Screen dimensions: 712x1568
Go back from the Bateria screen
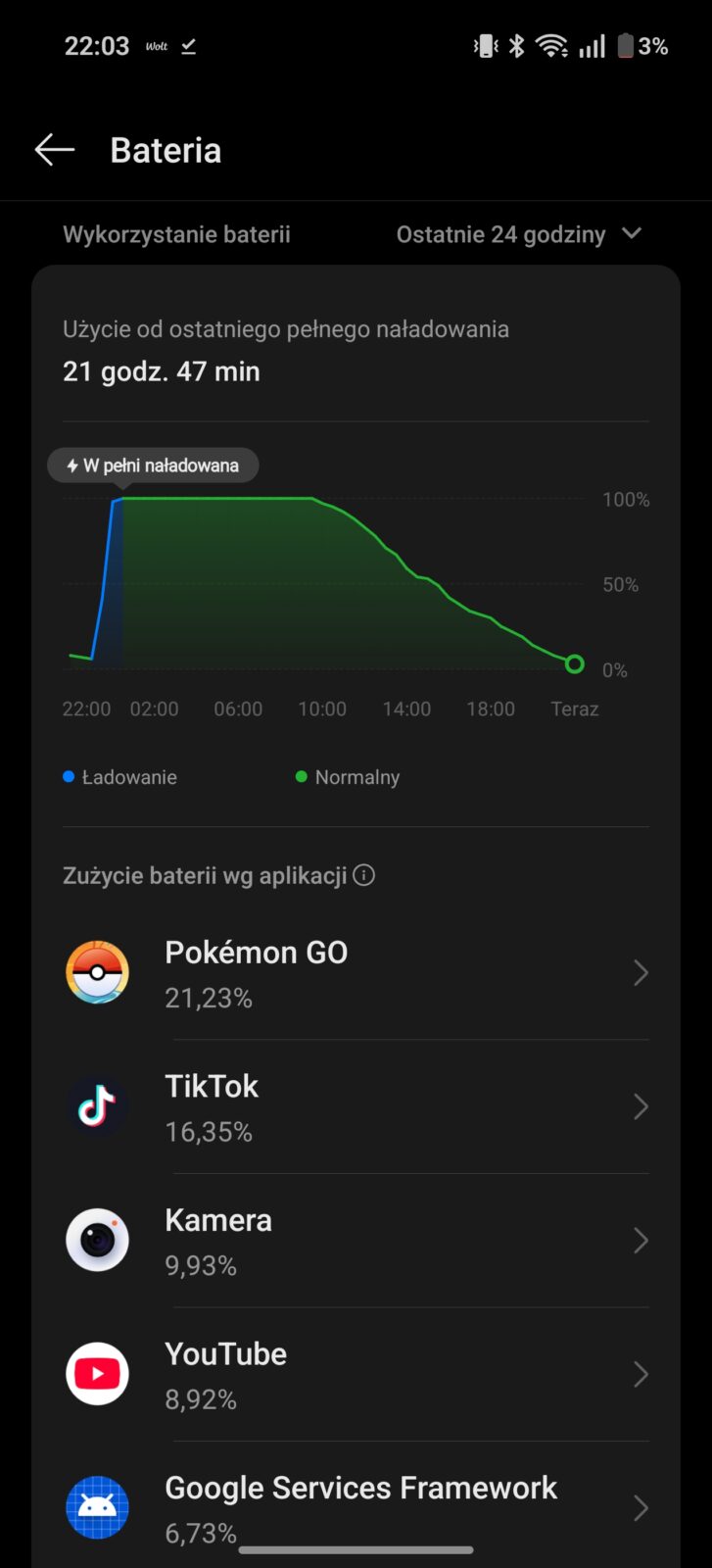55,150
